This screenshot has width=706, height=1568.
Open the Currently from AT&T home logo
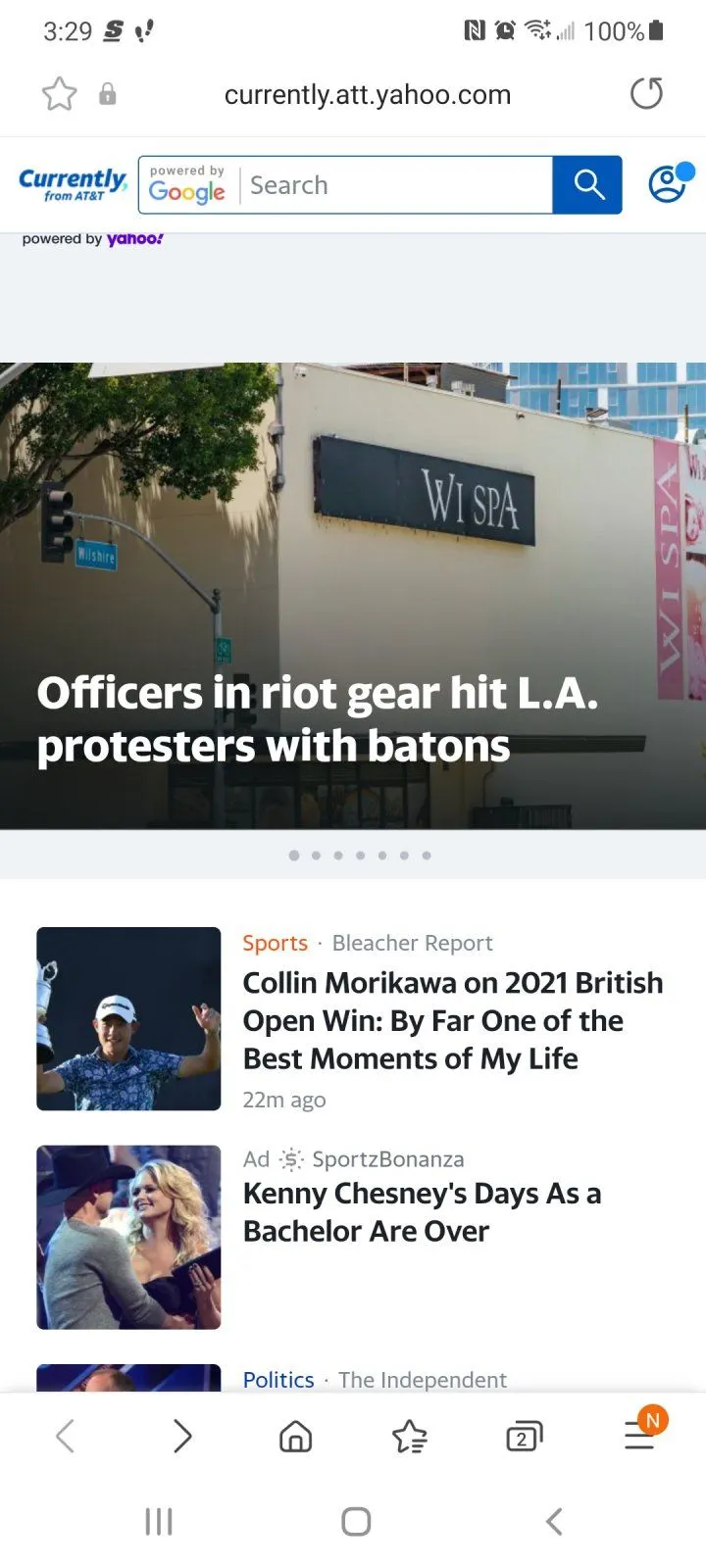point(74,183)
